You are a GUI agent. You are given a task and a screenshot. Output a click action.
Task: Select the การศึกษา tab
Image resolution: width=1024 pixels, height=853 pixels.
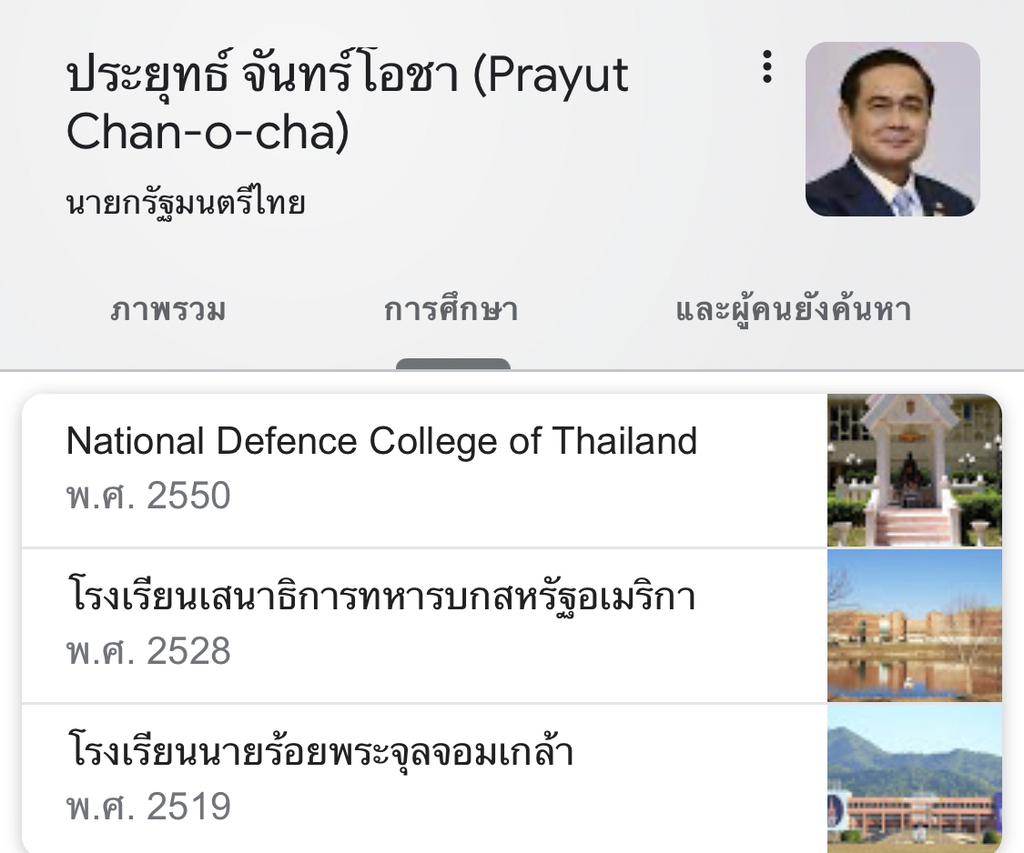click(x=451, y=311)
